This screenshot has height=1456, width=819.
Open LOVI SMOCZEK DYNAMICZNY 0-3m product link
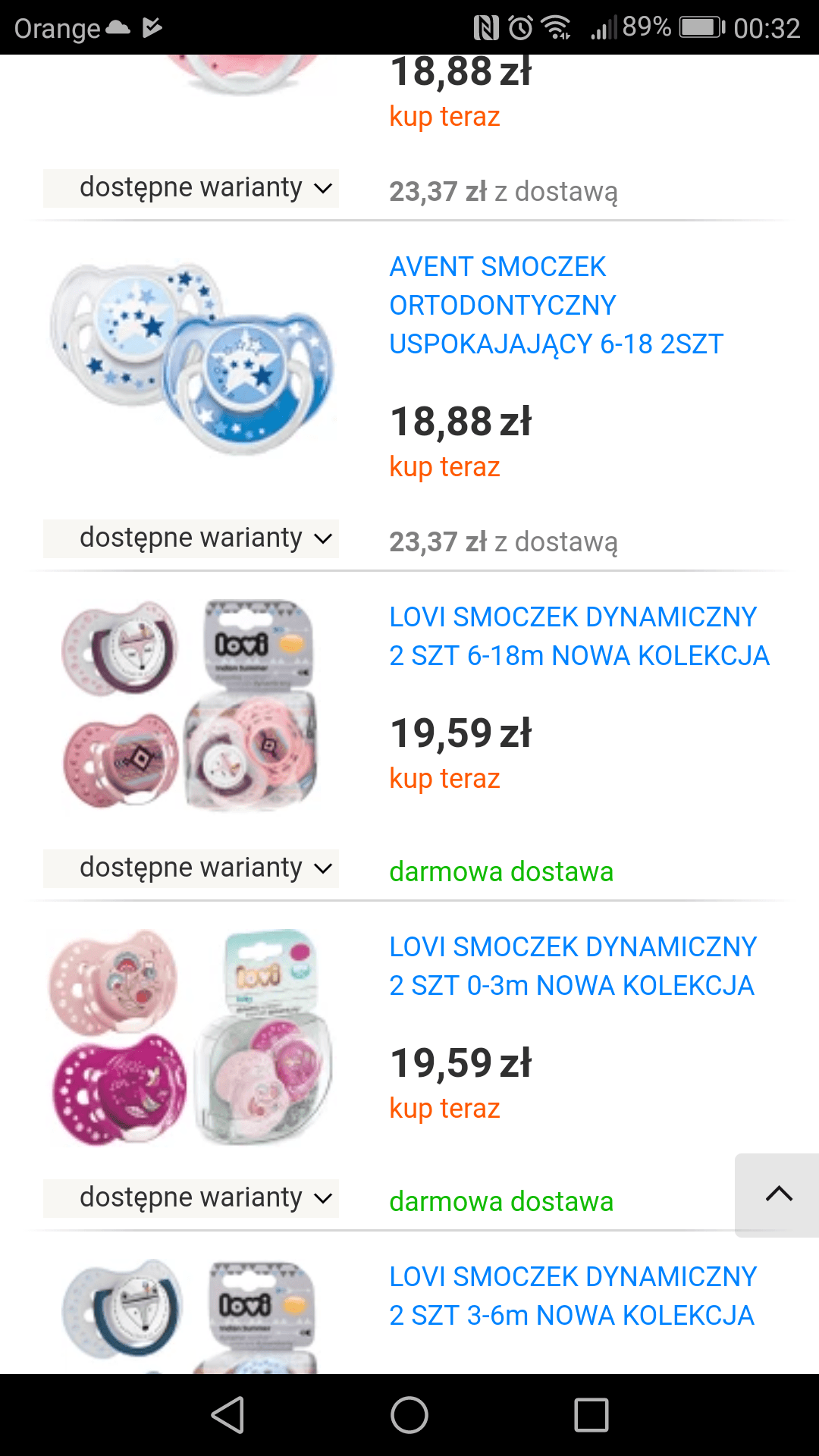click(573, 966)
